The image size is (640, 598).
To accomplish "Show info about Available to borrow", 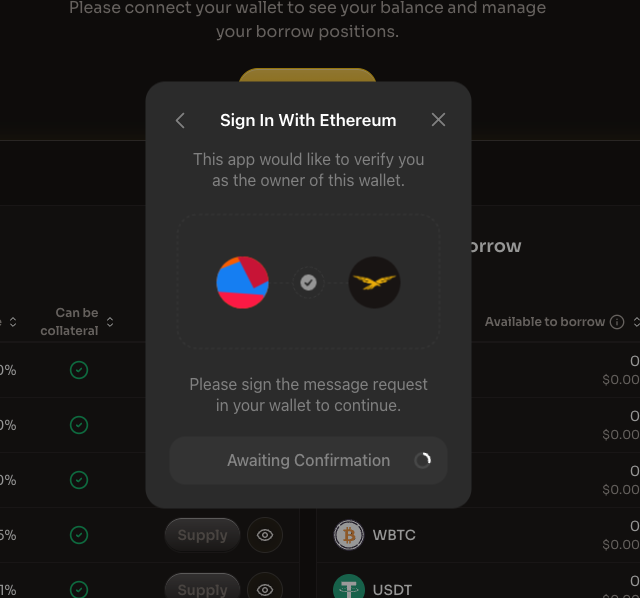I will coord(617,322).
